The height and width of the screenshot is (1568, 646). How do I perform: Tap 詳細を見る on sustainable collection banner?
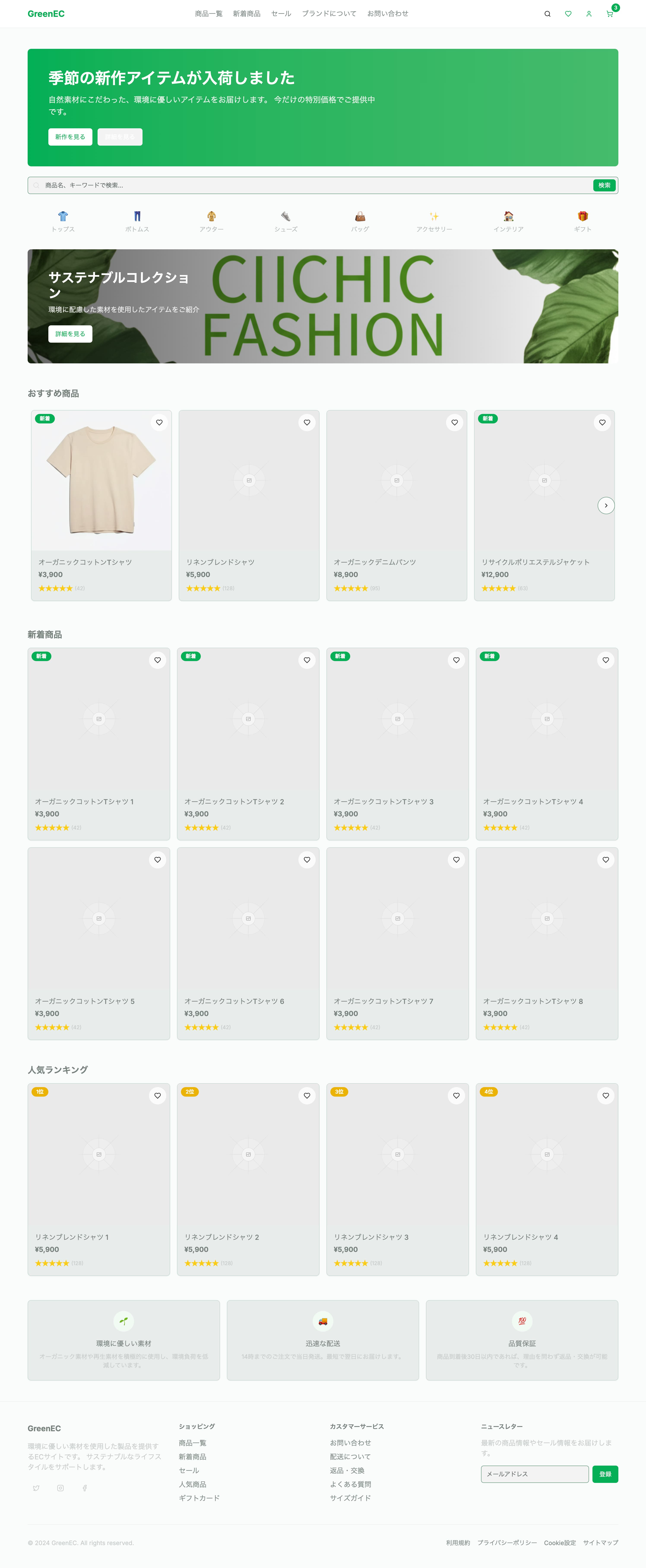(x=70, y=334)
